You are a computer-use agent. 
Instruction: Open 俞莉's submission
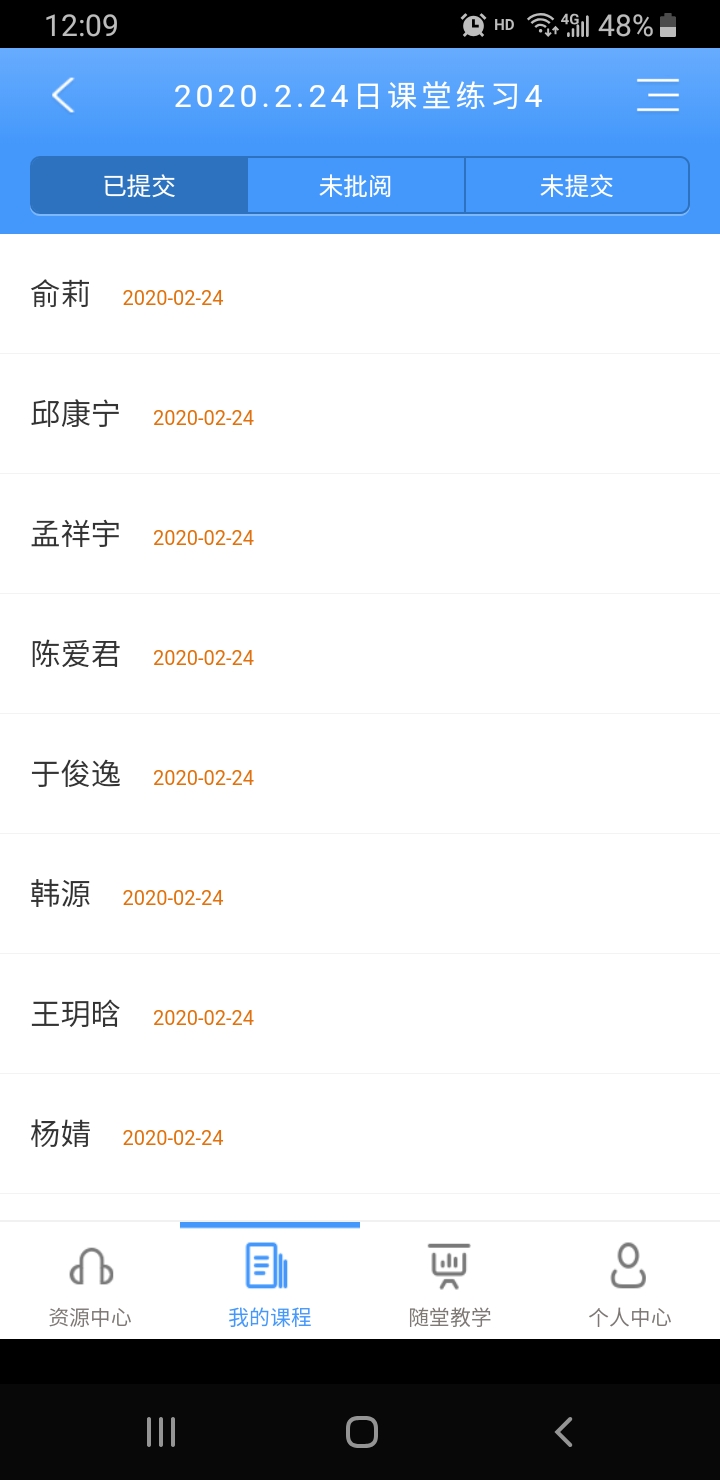click(x=360, y=294)
